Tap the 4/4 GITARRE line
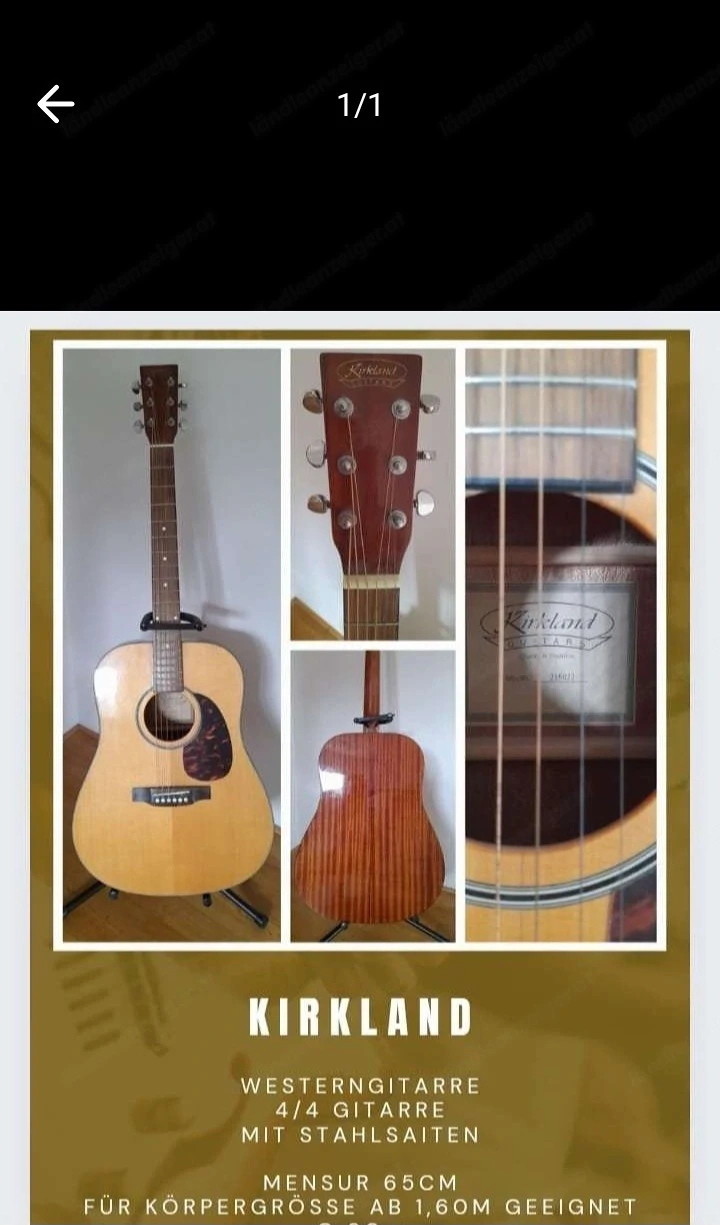720x1225 pixels. click(x=360, y=1110)
